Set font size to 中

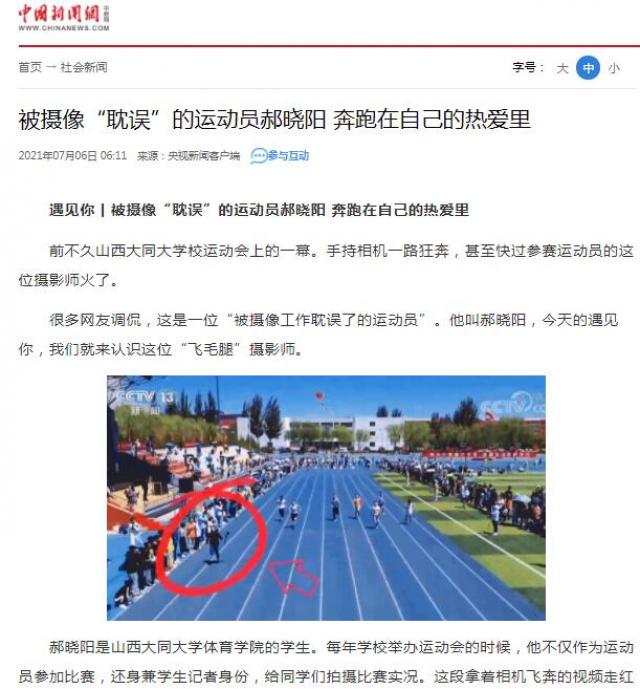[589, 68]
